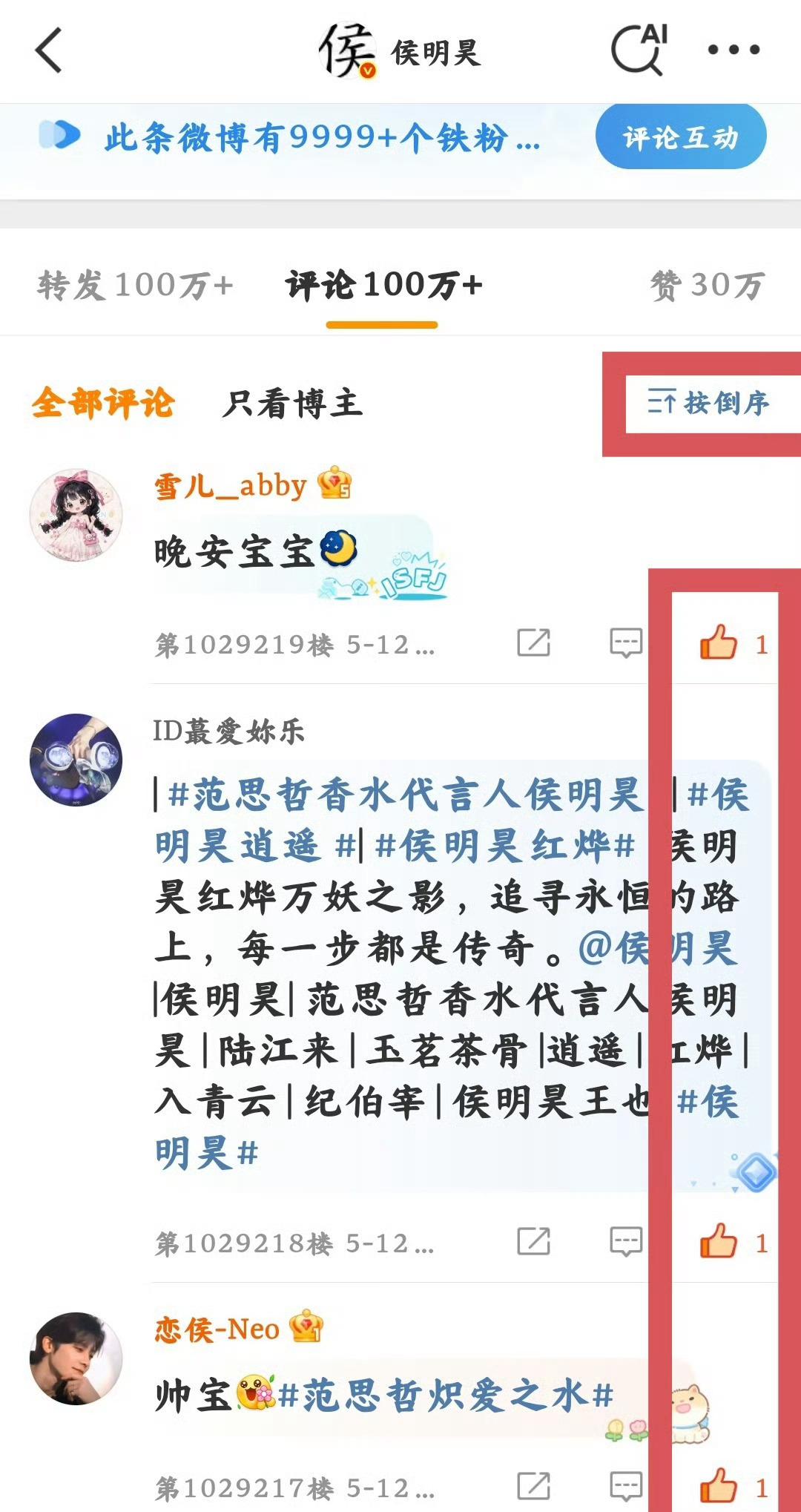This screenshot has width=801, height=1512.
Task: Open hashtag #侯明昊红烨#
Action: coord(505,846)
